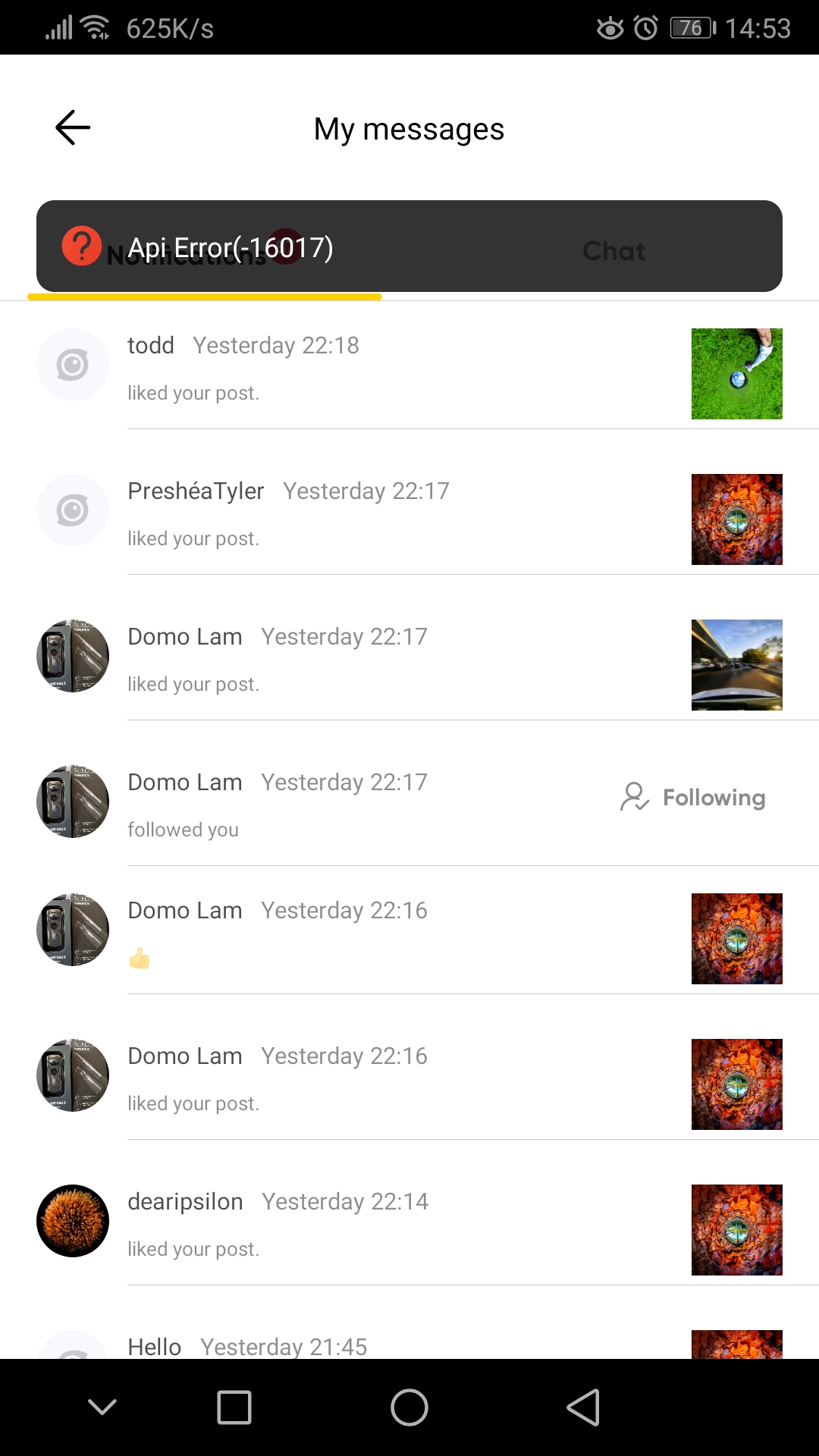
Task: Tap Following button next to Domo Lam
Action: pos(693,797)
